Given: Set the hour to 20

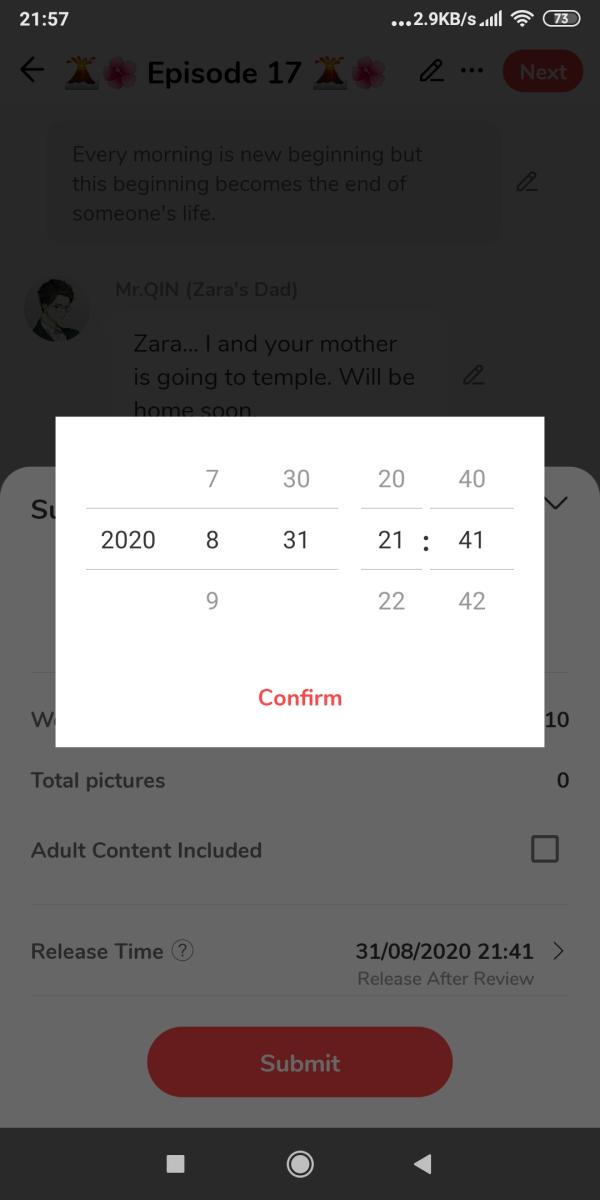Looking at the screenshot, I should [x=391, y=479].
